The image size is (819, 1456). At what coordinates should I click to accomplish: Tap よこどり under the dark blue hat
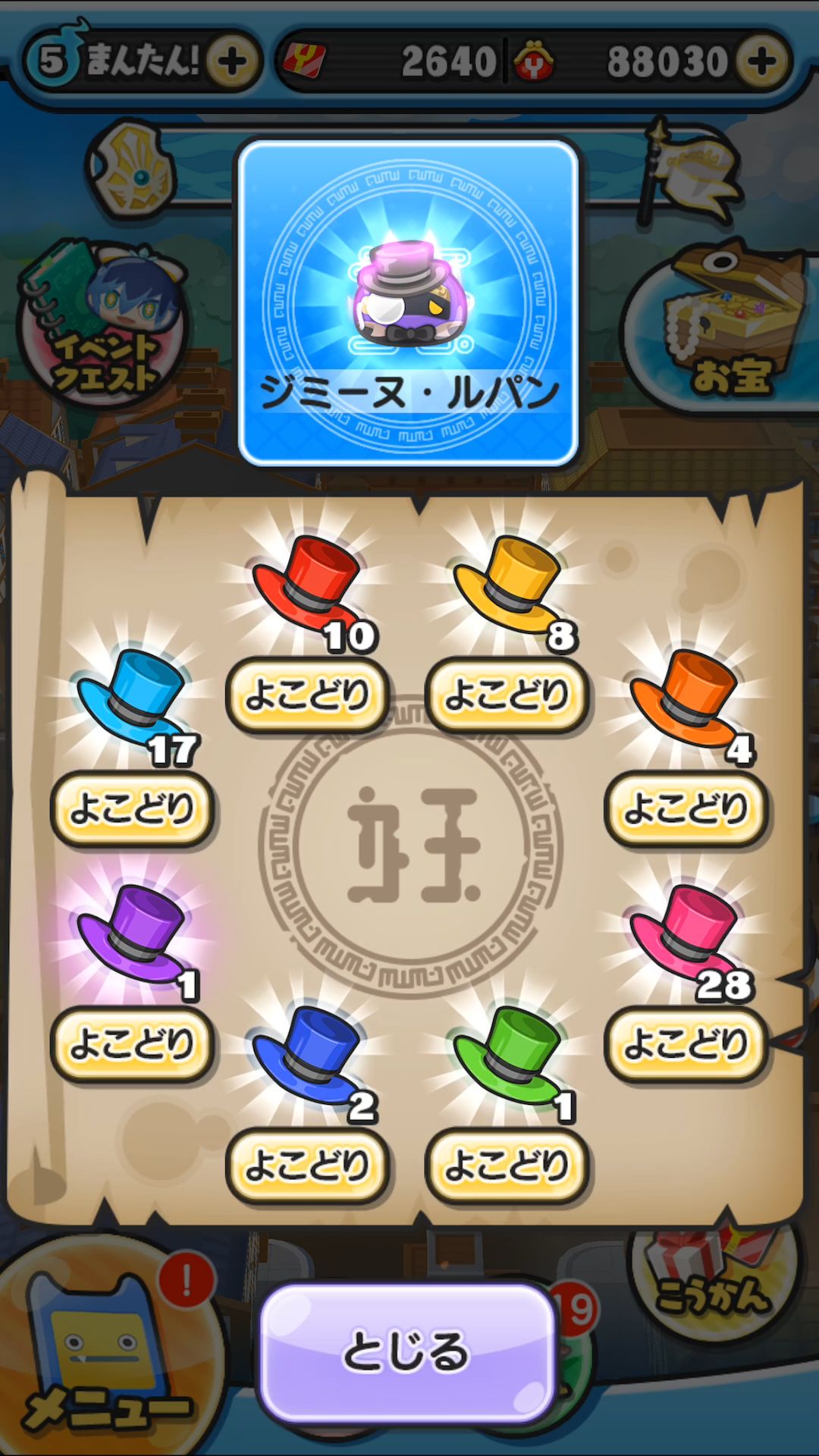(307, 1165)
